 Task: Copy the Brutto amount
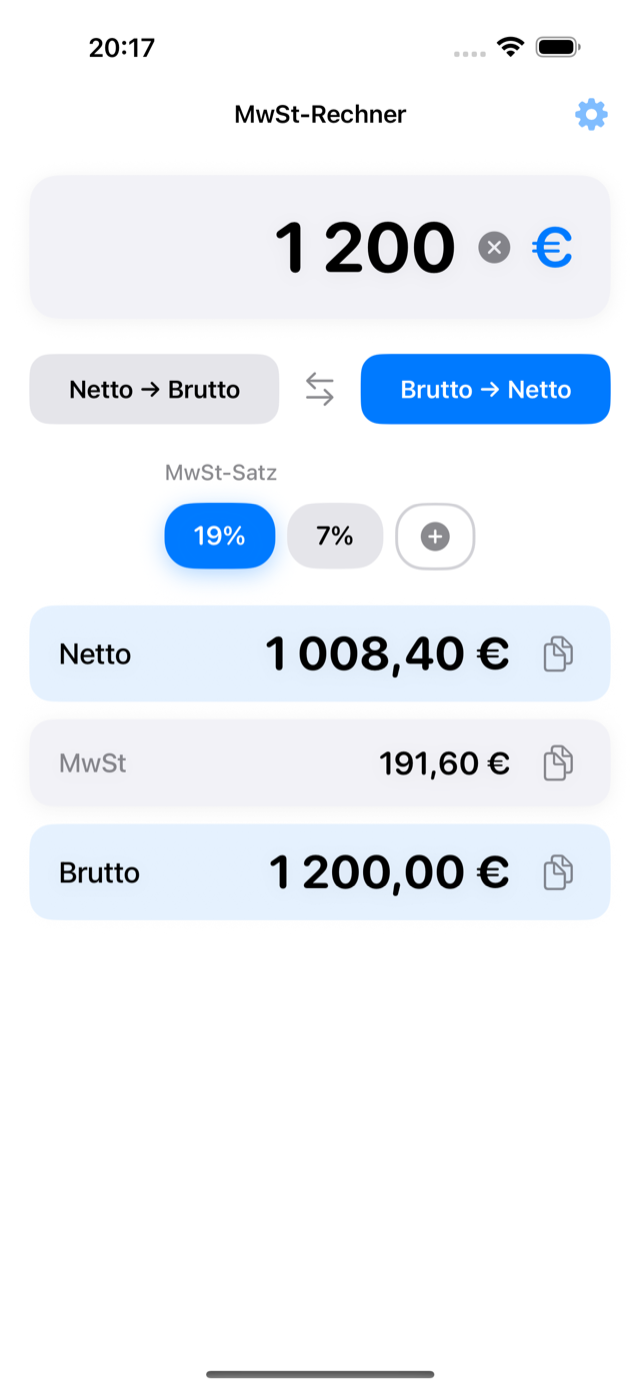tap(558, 873)
